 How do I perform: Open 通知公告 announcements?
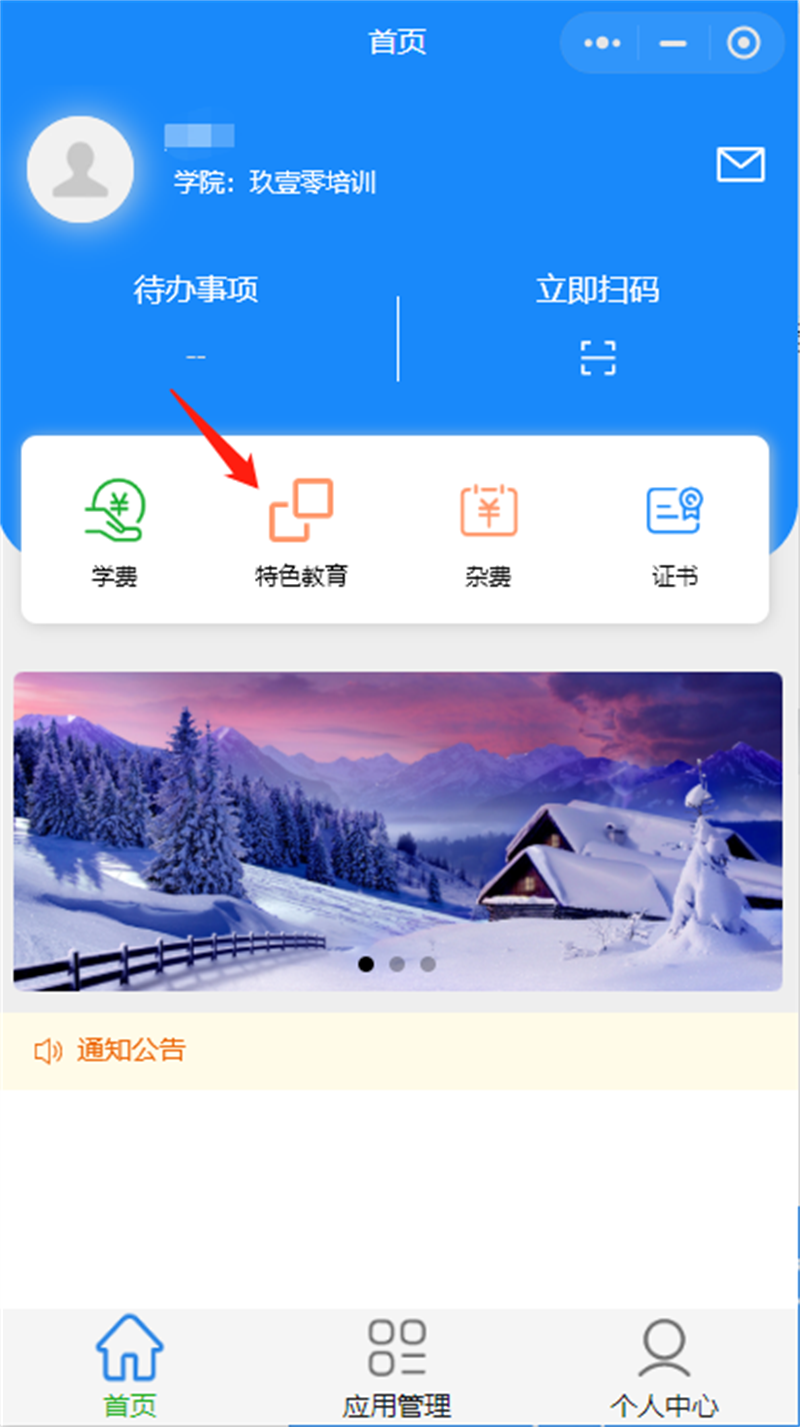(x=130, y=1050)
